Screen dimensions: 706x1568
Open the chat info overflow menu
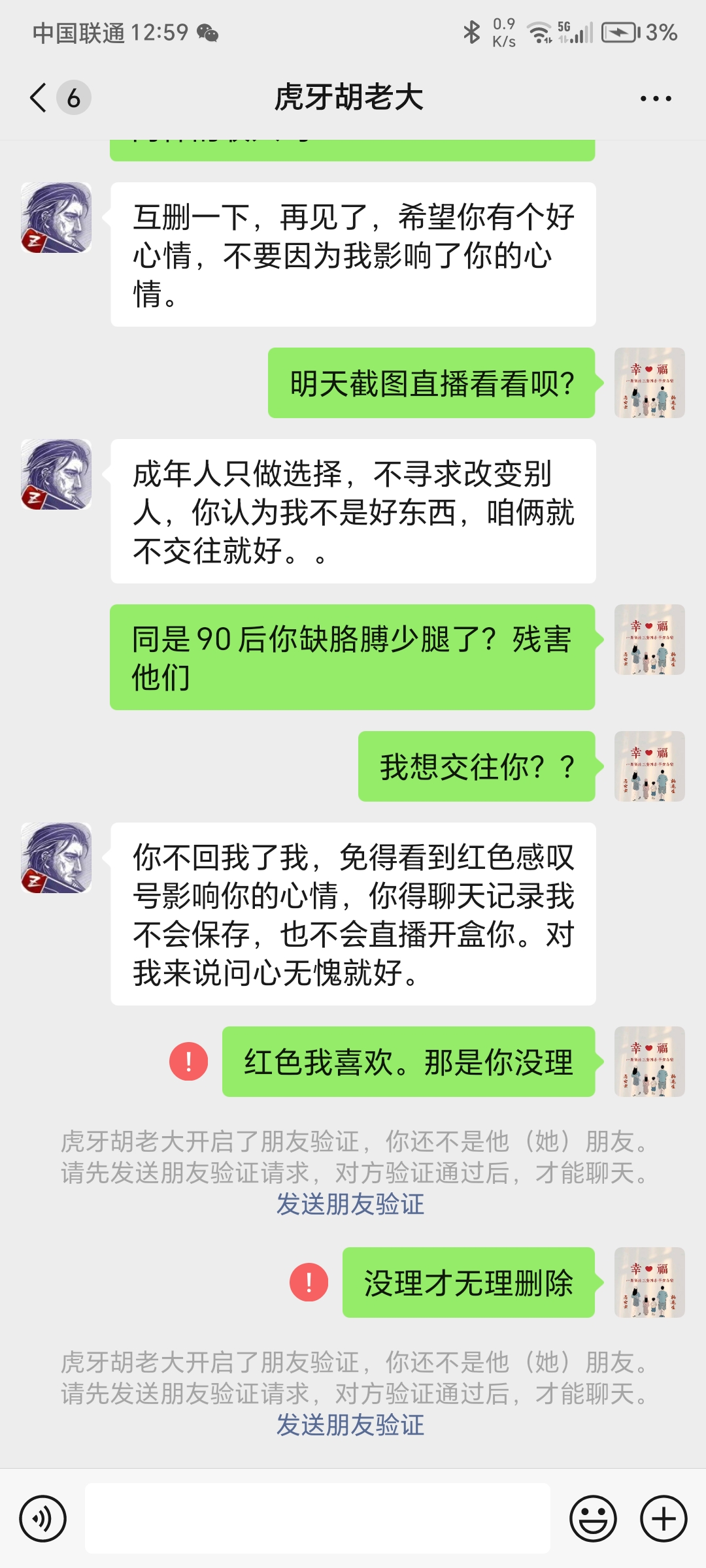(656, 99)
